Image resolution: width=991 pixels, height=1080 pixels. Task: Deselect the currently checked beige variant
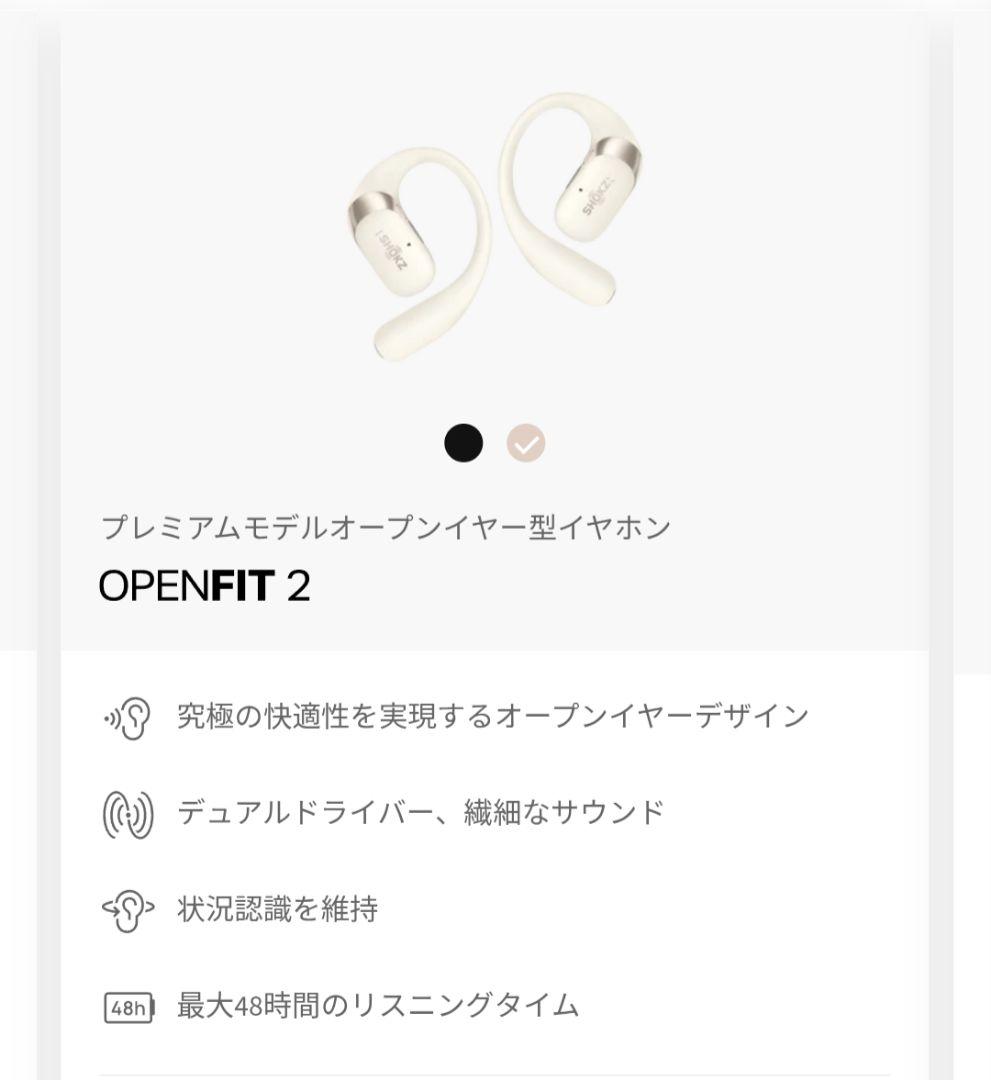524,441
